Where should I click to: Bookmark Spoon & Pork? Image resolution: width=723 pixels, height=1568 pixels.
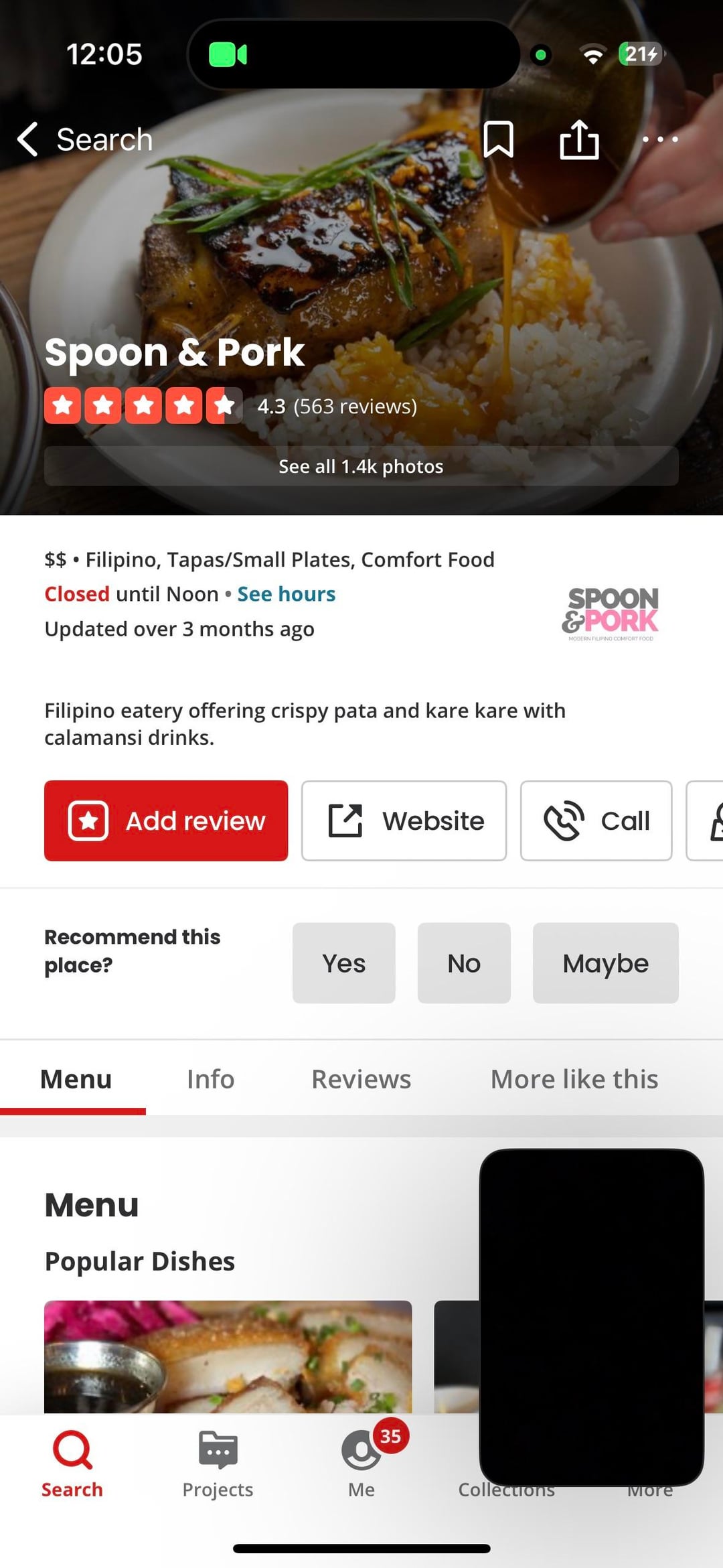pyautogui.click(x=498, y=139)
